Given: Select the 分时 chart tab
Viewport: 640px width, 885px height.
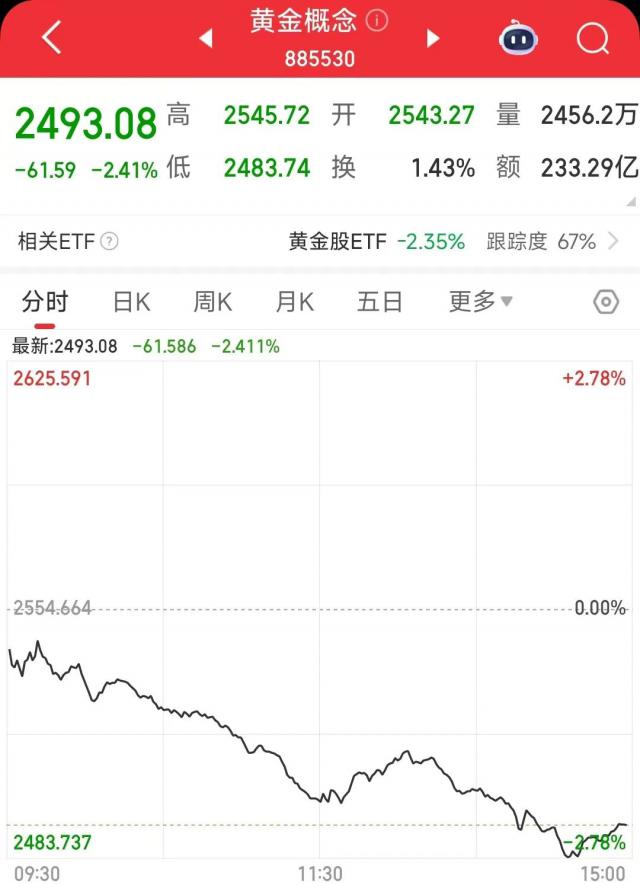Looking at the screenshot, I should point(45,301).
